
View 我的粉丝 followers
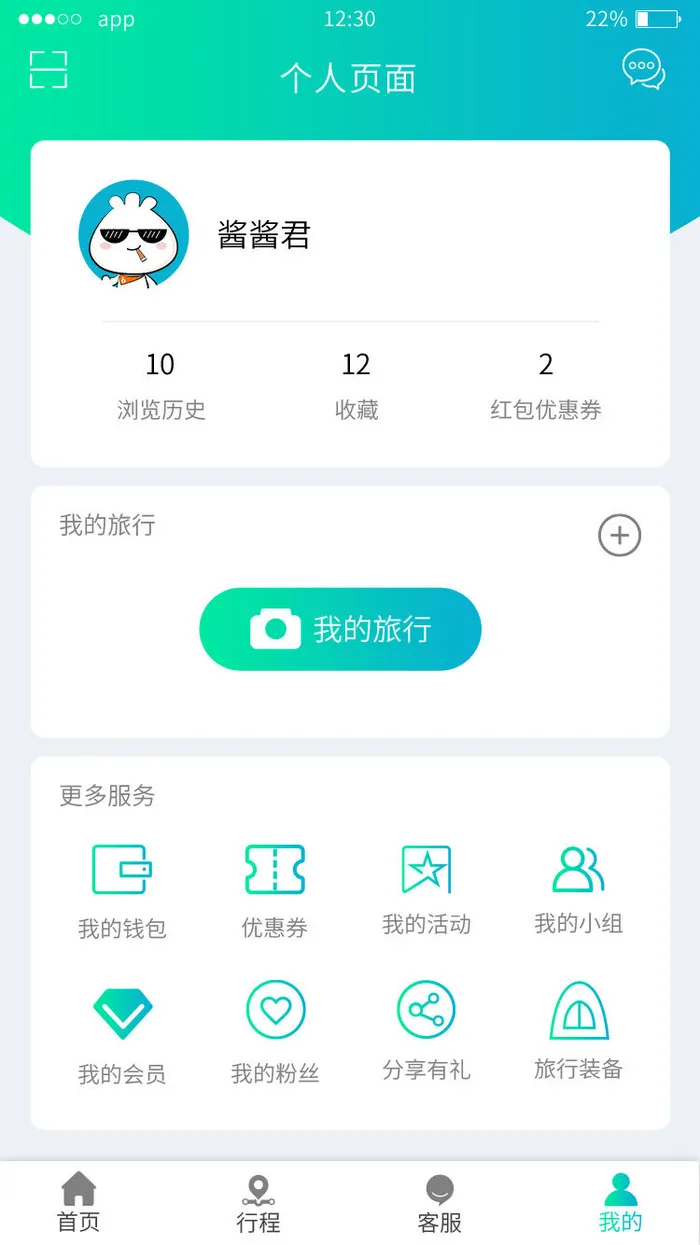(x=275, y=1033)
